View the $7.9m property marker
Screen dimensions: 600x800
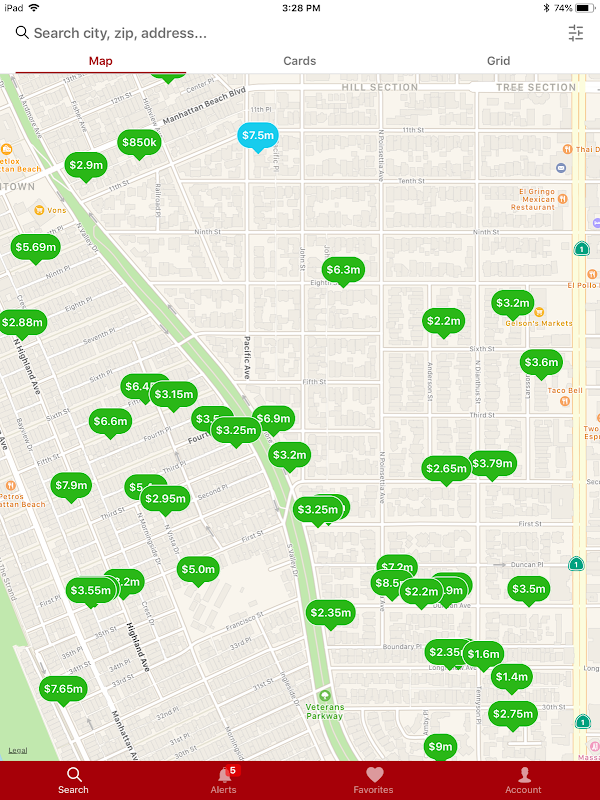click(71, 486)
